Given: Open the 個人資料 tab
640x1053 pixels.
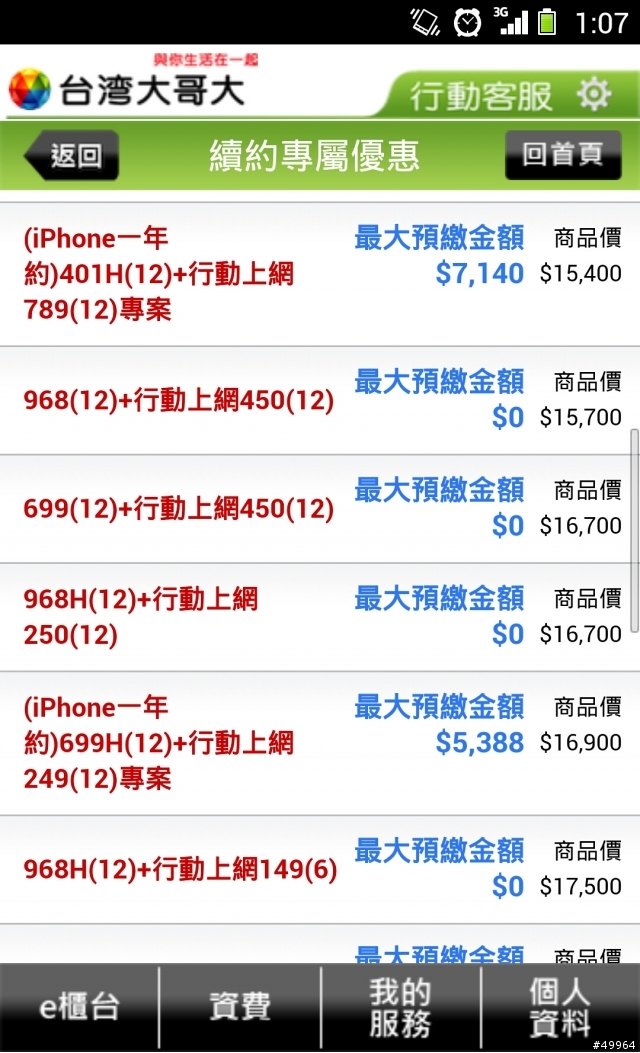Looking at the screenshot, I should [x=560, y=1007].
